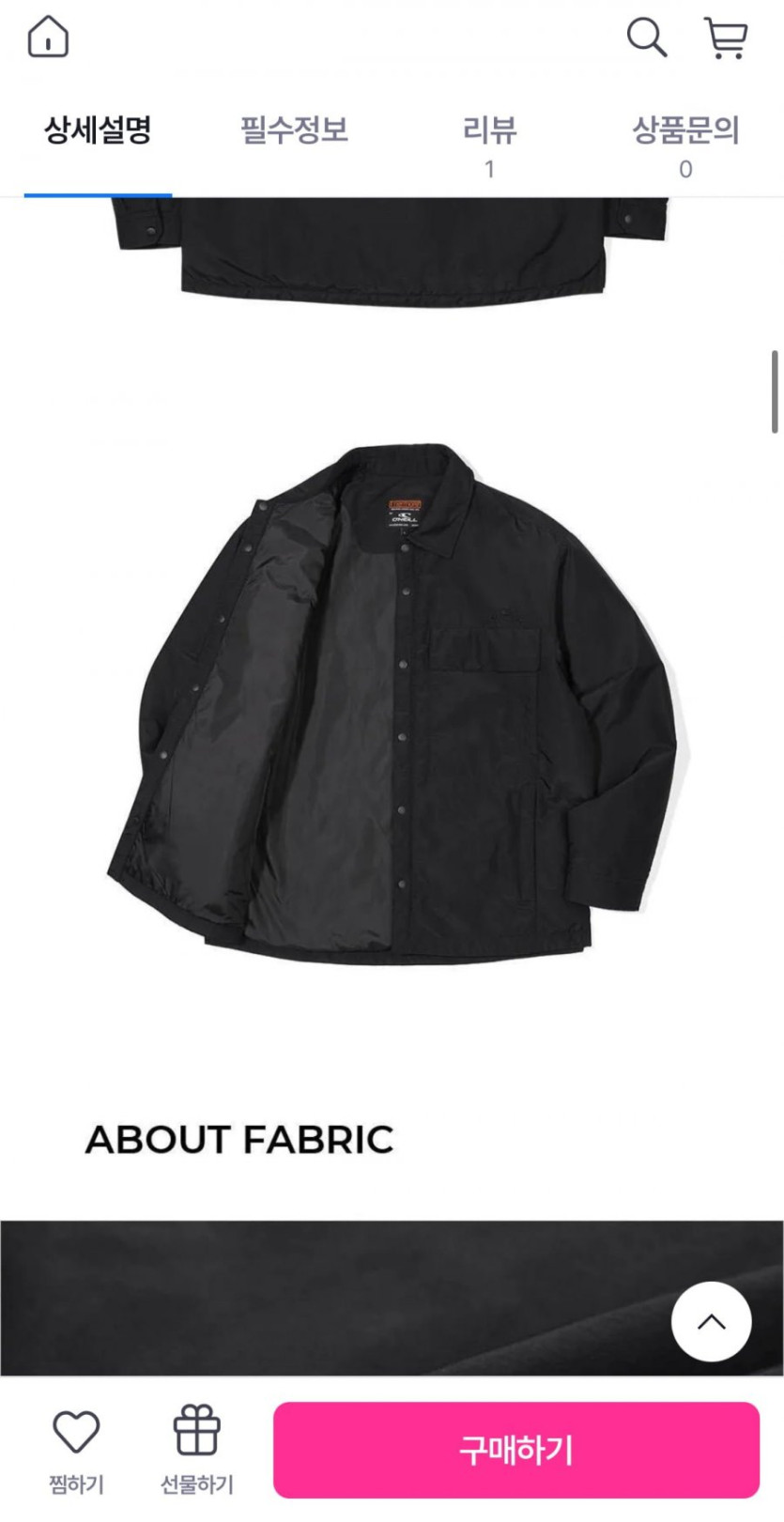Open the shopping cart
The width and height of the screenshot is (784, 1522).
pyautogui.click(x=726, y=38)
